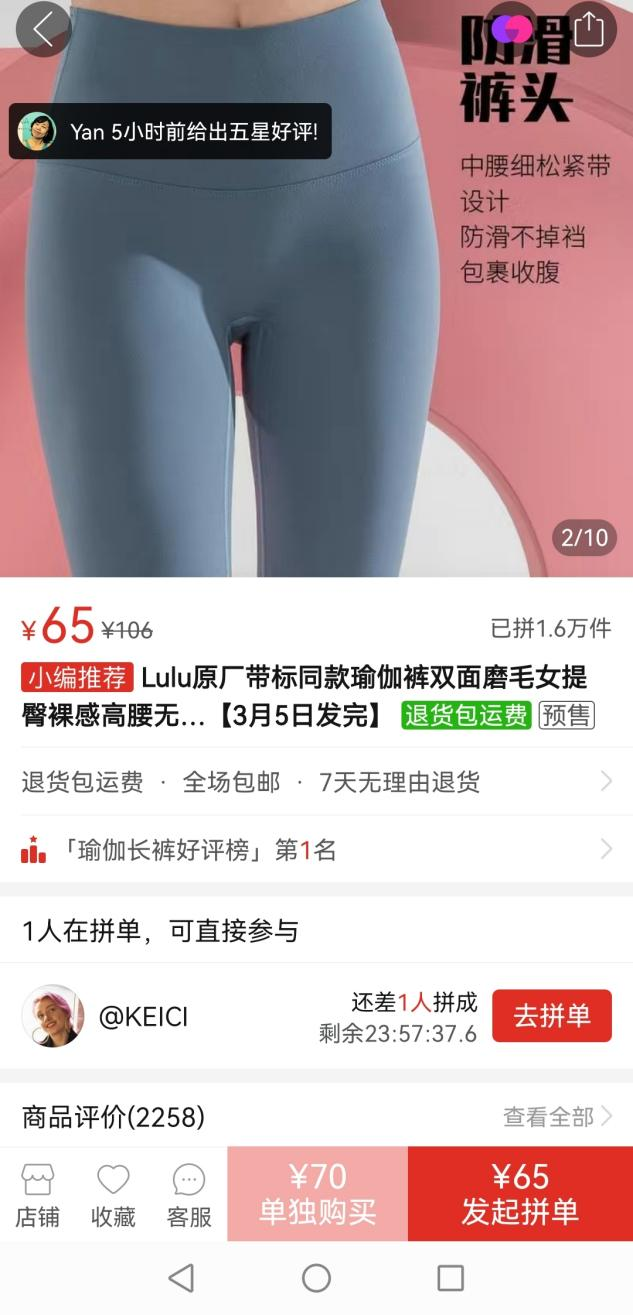Join KEICI's group with 去拼单

(552, 1016)
